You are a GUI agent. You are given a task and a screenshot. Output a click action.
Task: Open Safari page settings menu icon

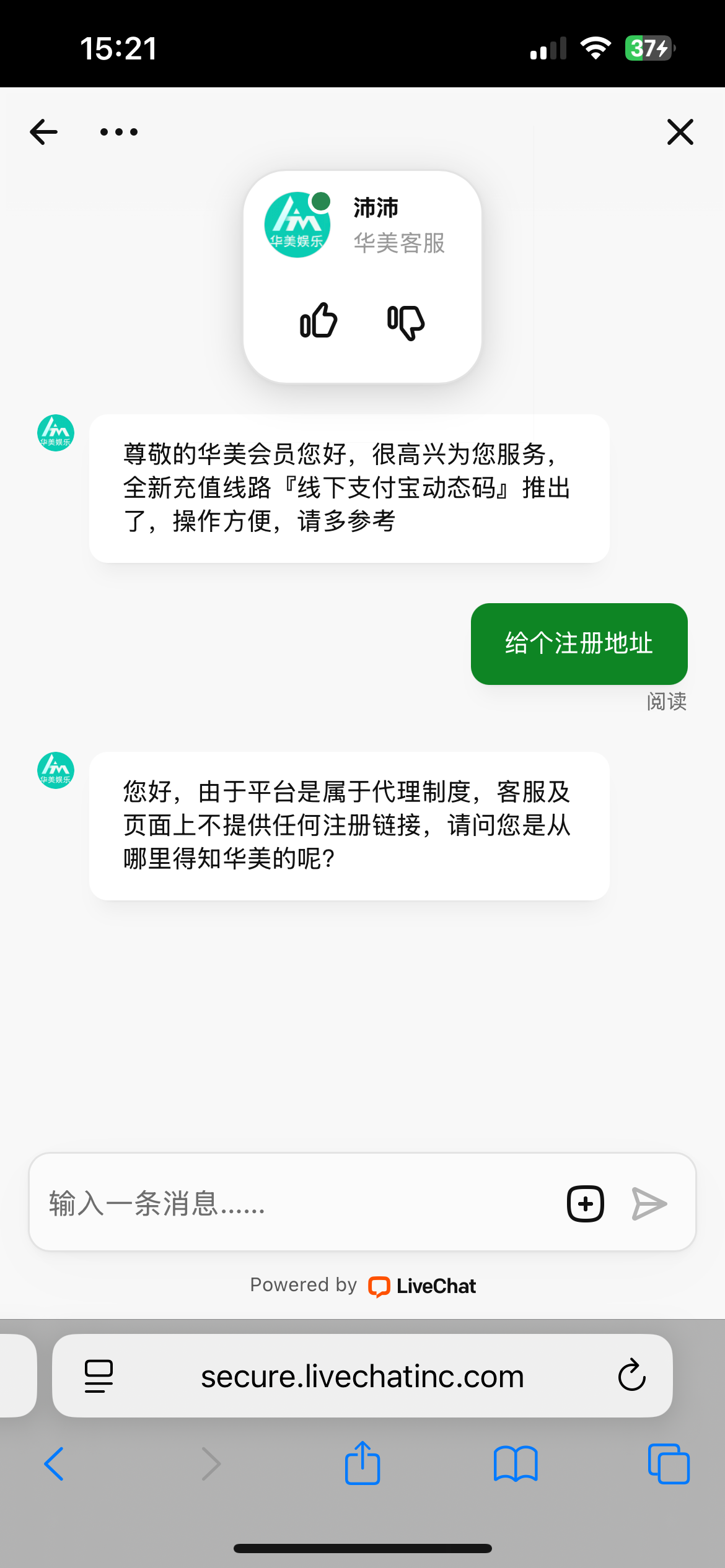99,1376
